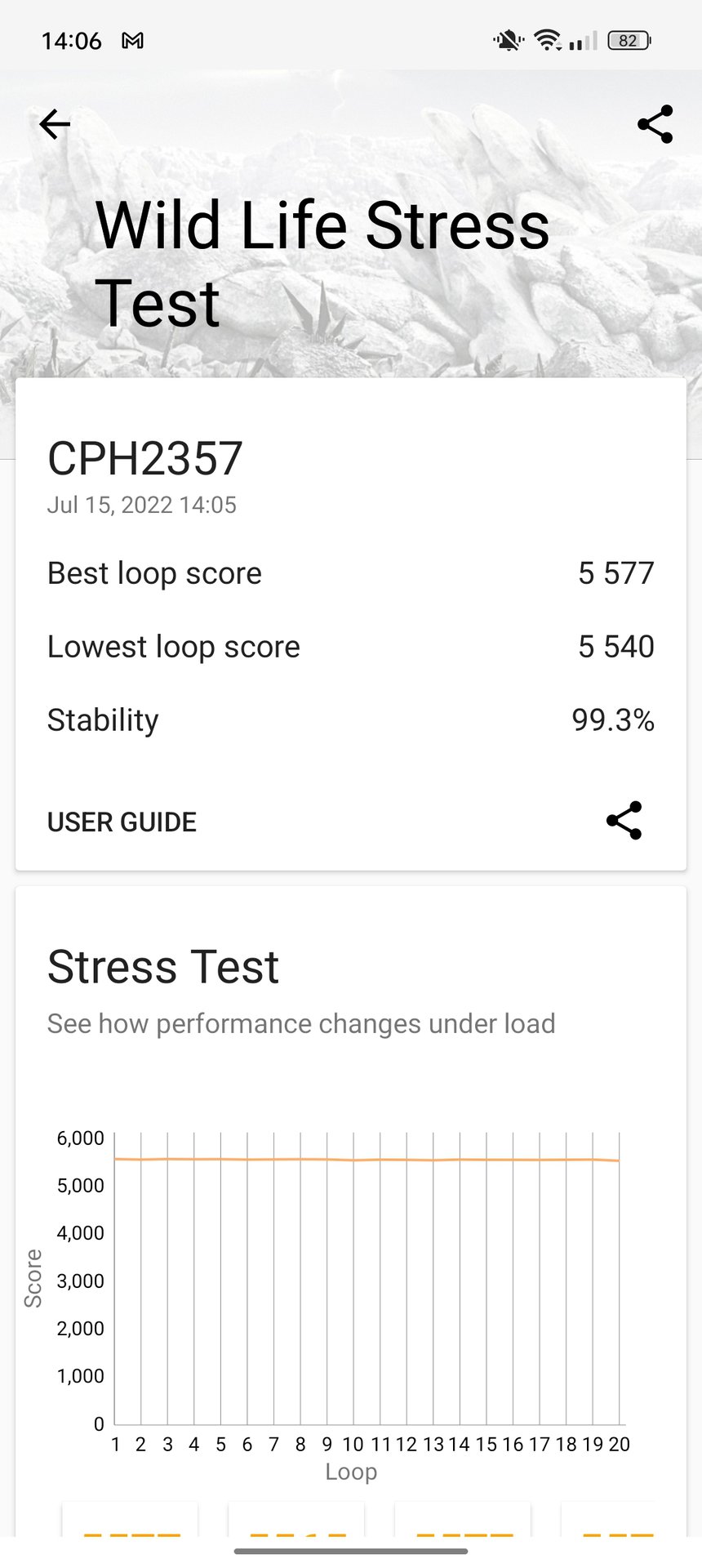Share results via top share icon
This screenshot has width=702, height=1568.
click(x=655, y=124)
